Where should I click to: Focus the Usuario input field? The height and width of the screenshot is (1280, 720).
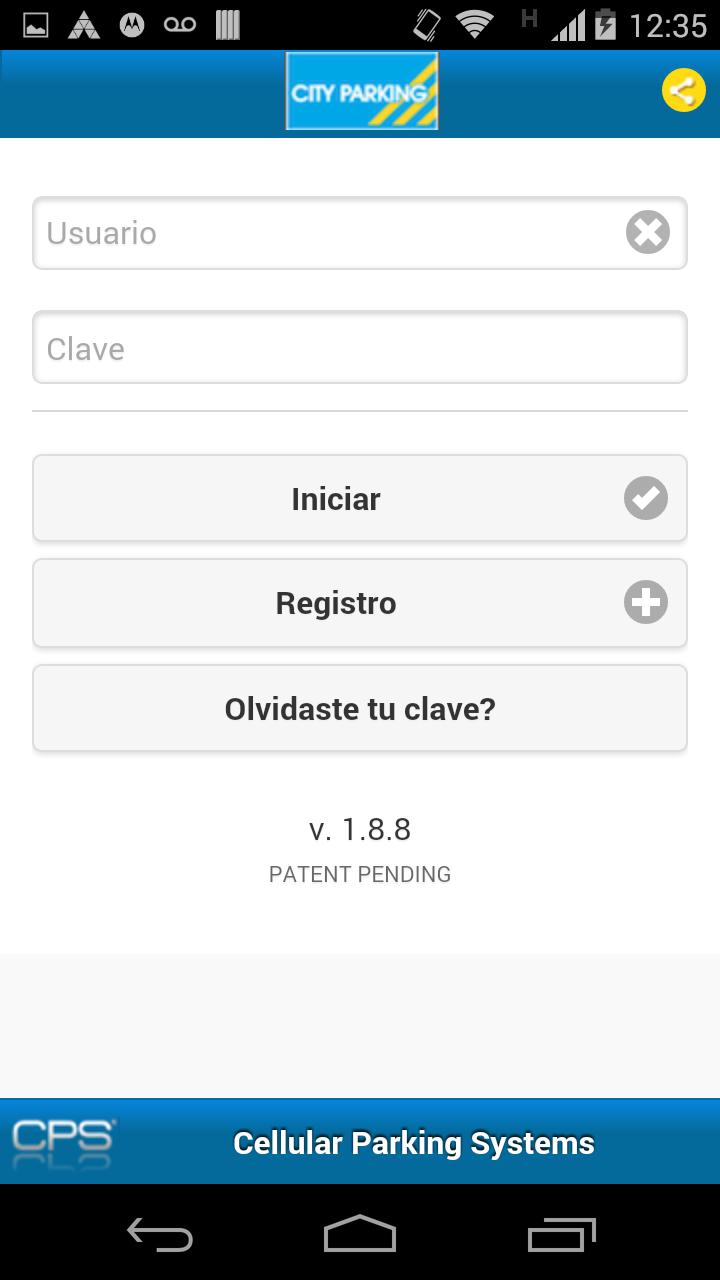(300, 232)
